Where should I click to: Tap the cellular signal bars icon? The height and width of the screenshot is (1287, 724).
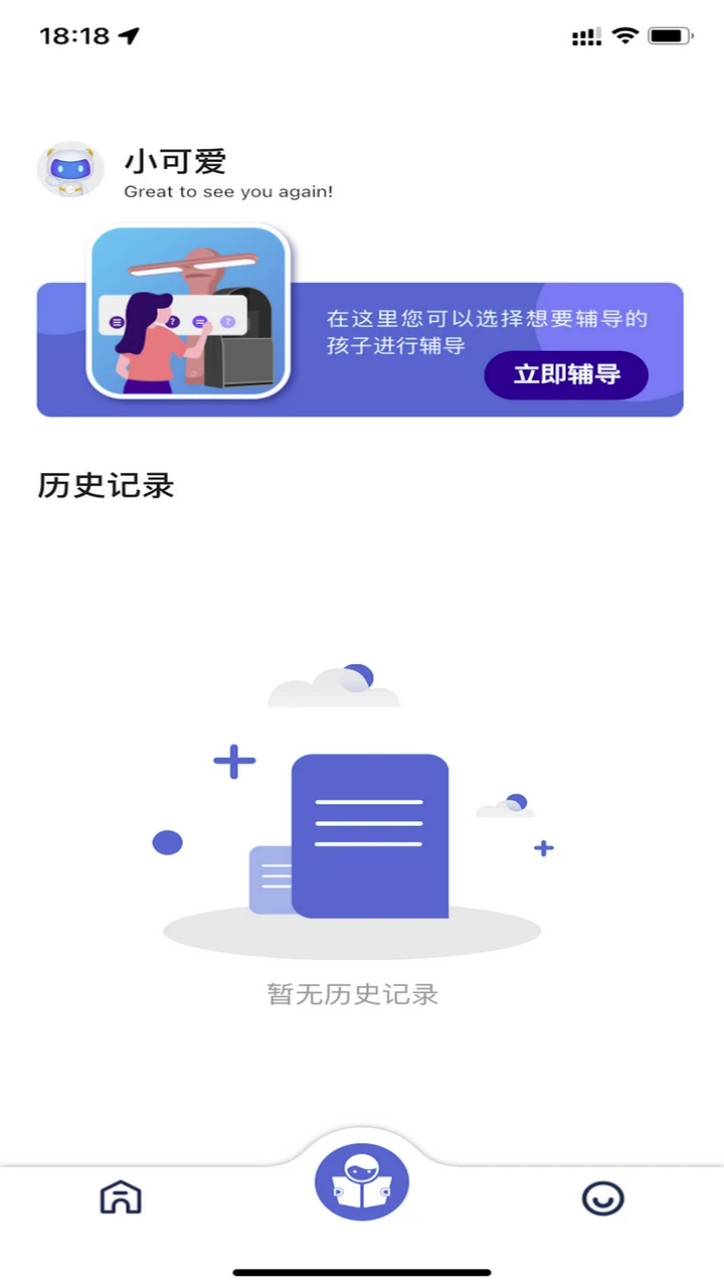point(585,35)
